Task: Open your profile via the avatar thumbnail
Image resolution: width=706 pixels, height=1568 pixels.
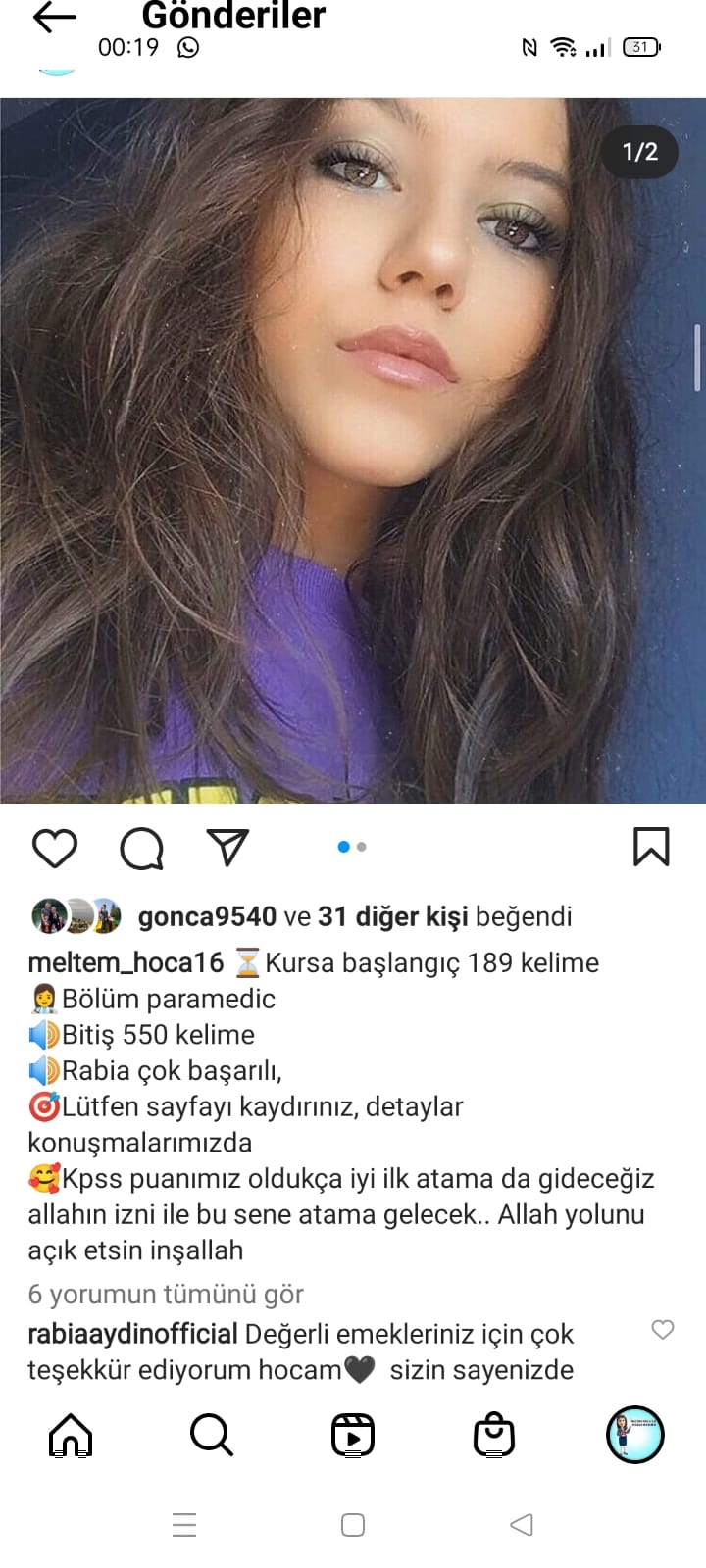Action: pyautogui.click(x=635, y=1436)
